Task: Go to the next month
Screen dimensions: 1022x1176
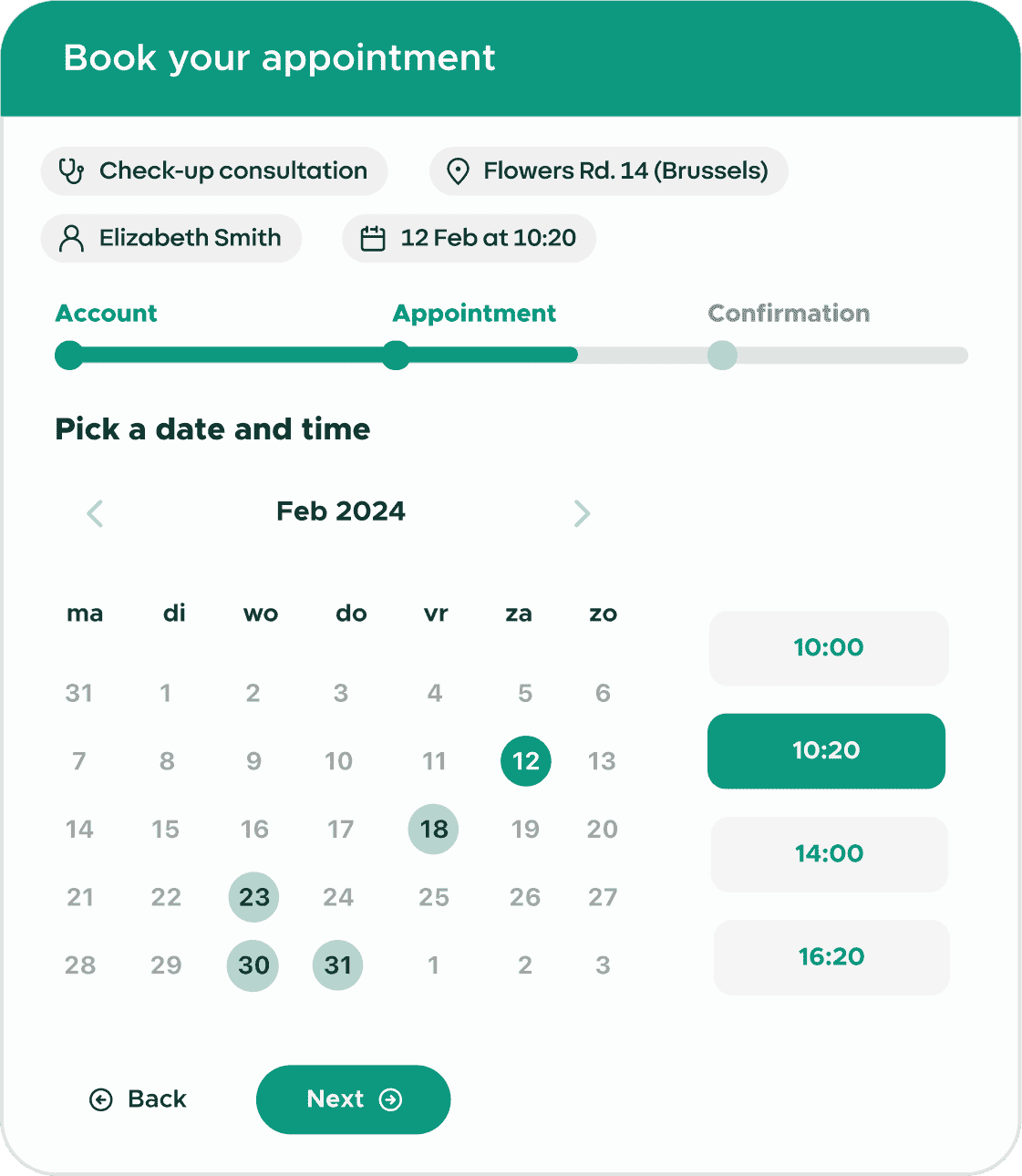Action: point(582,513)
